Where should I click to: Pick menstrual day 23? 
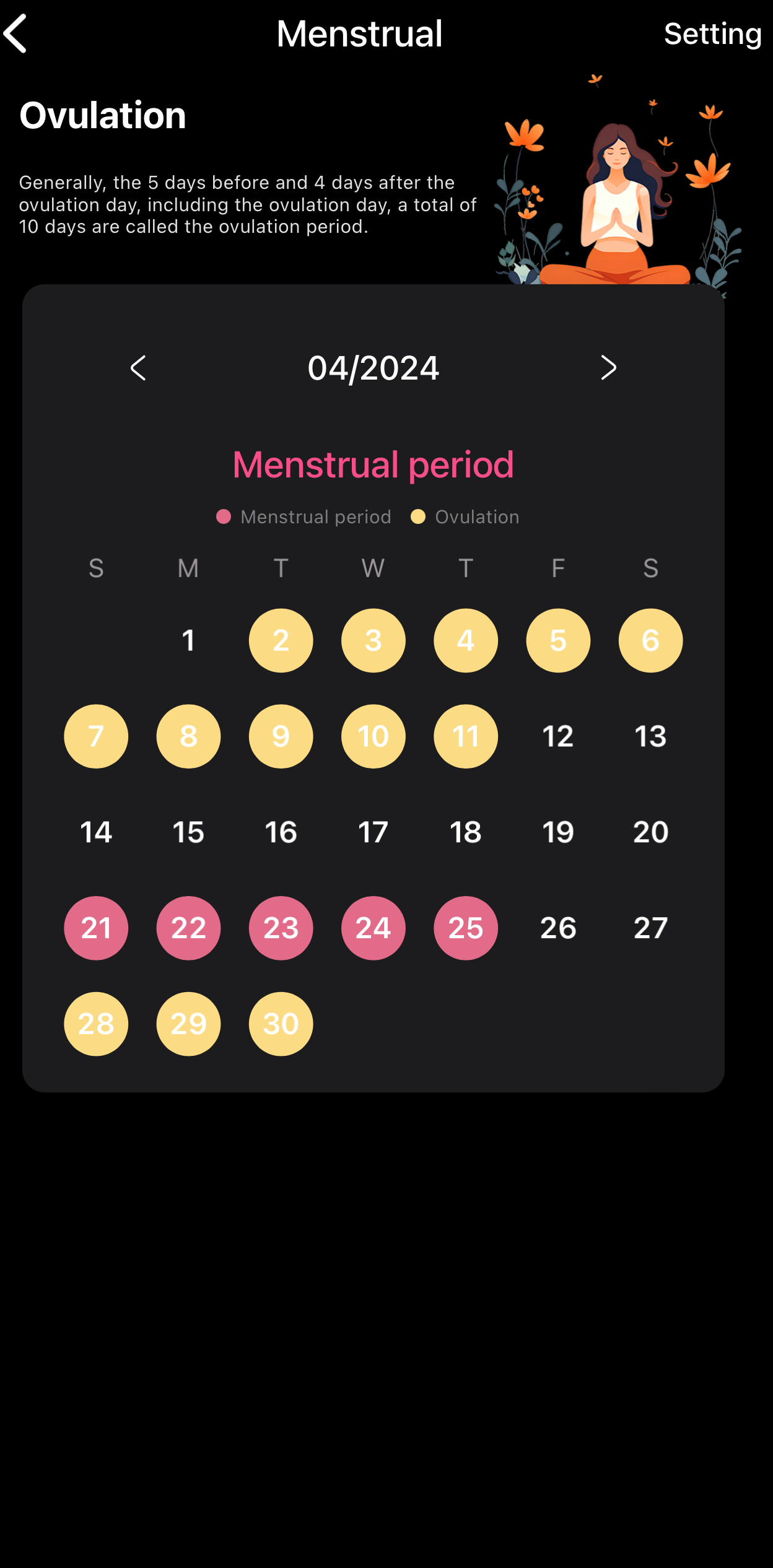(281, 928)
